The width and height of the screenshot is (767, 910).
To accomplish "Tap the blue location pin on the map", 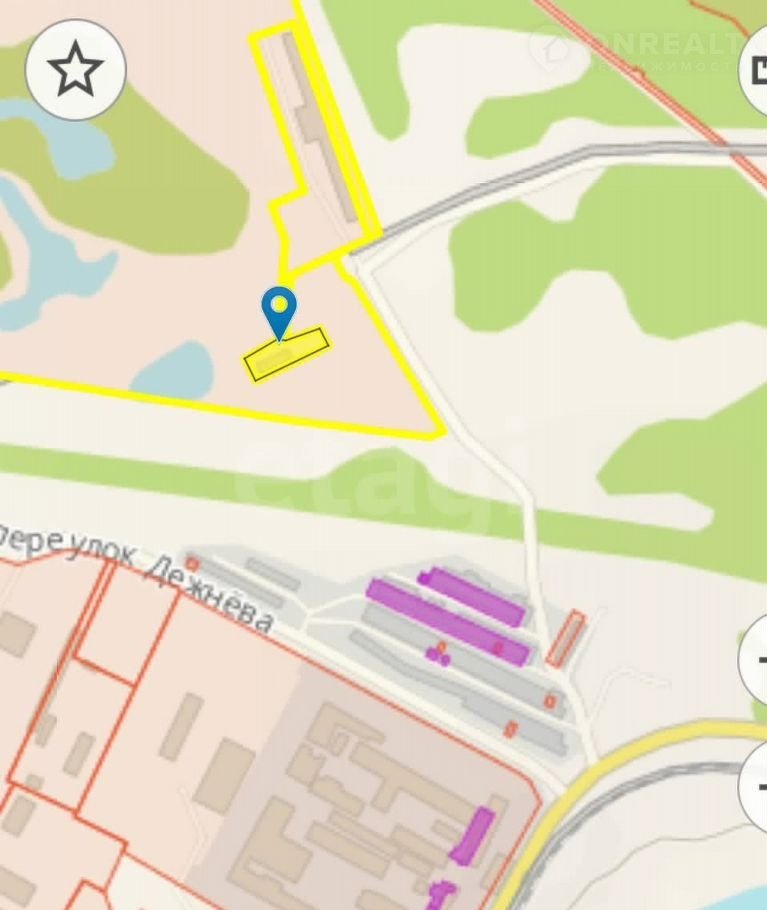I will pyautogui.click(x=279, y=309).
